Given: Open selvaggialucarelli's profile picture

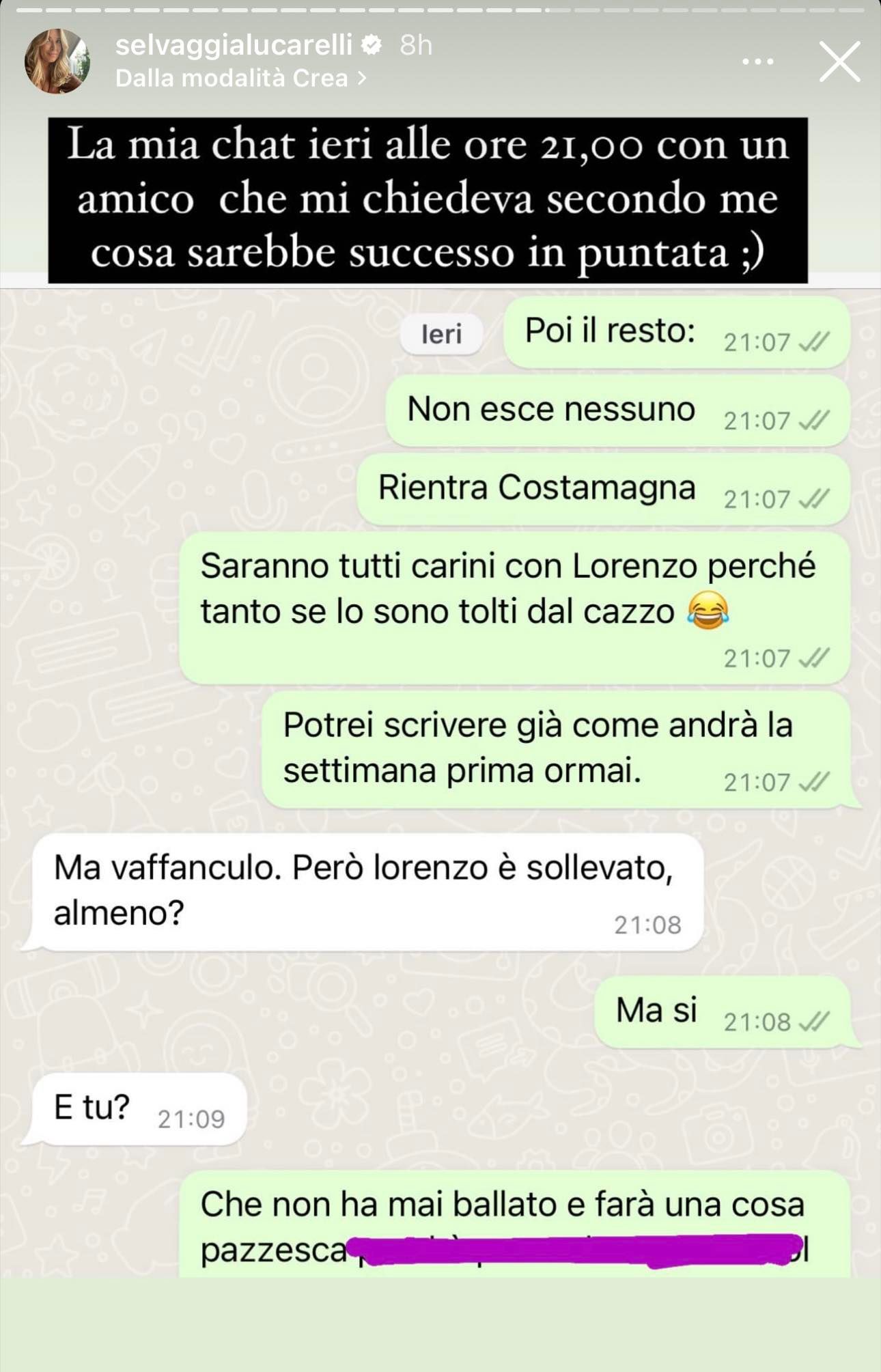Looking at the screenshot, I should point(57,61).
